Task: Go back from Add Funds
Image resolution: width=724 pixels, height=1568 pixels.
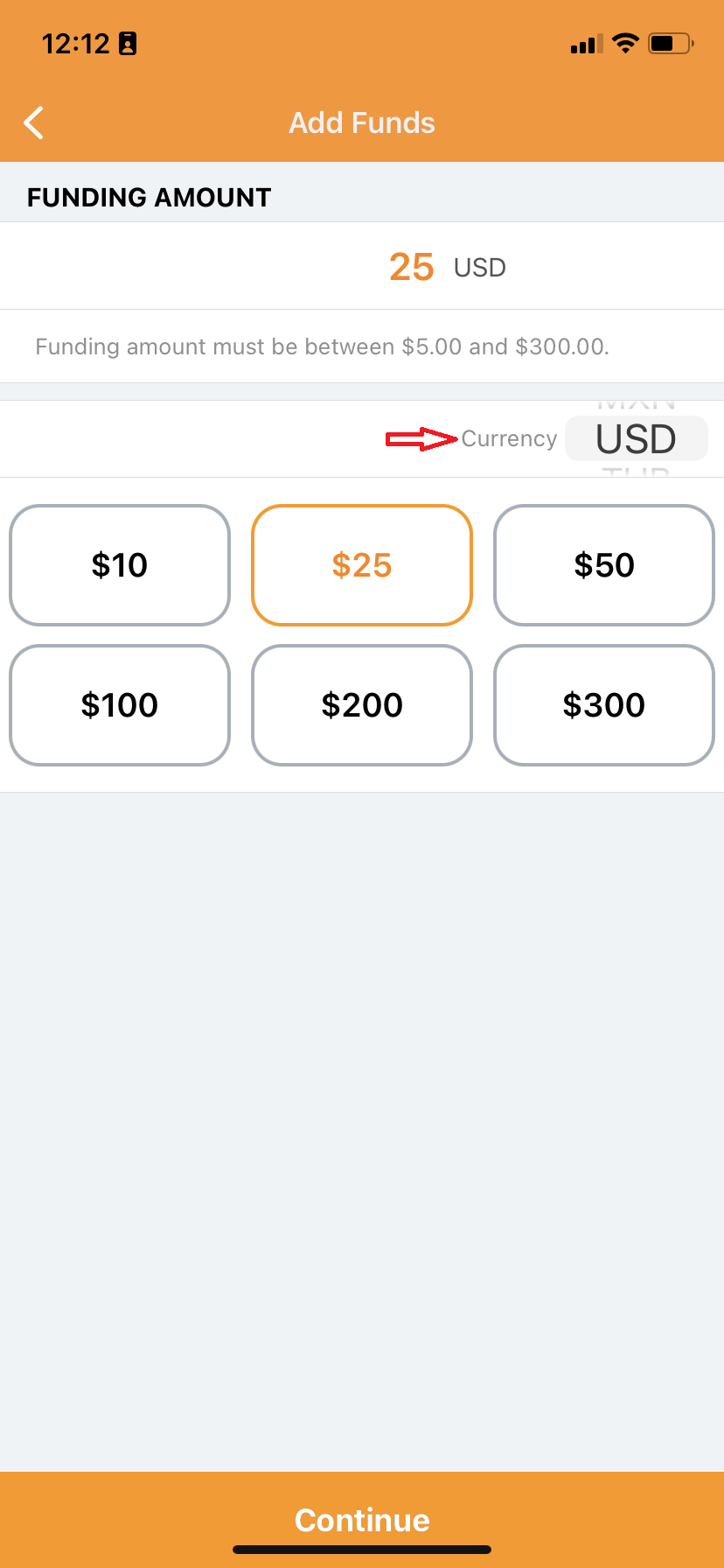Action: [34, 122]
